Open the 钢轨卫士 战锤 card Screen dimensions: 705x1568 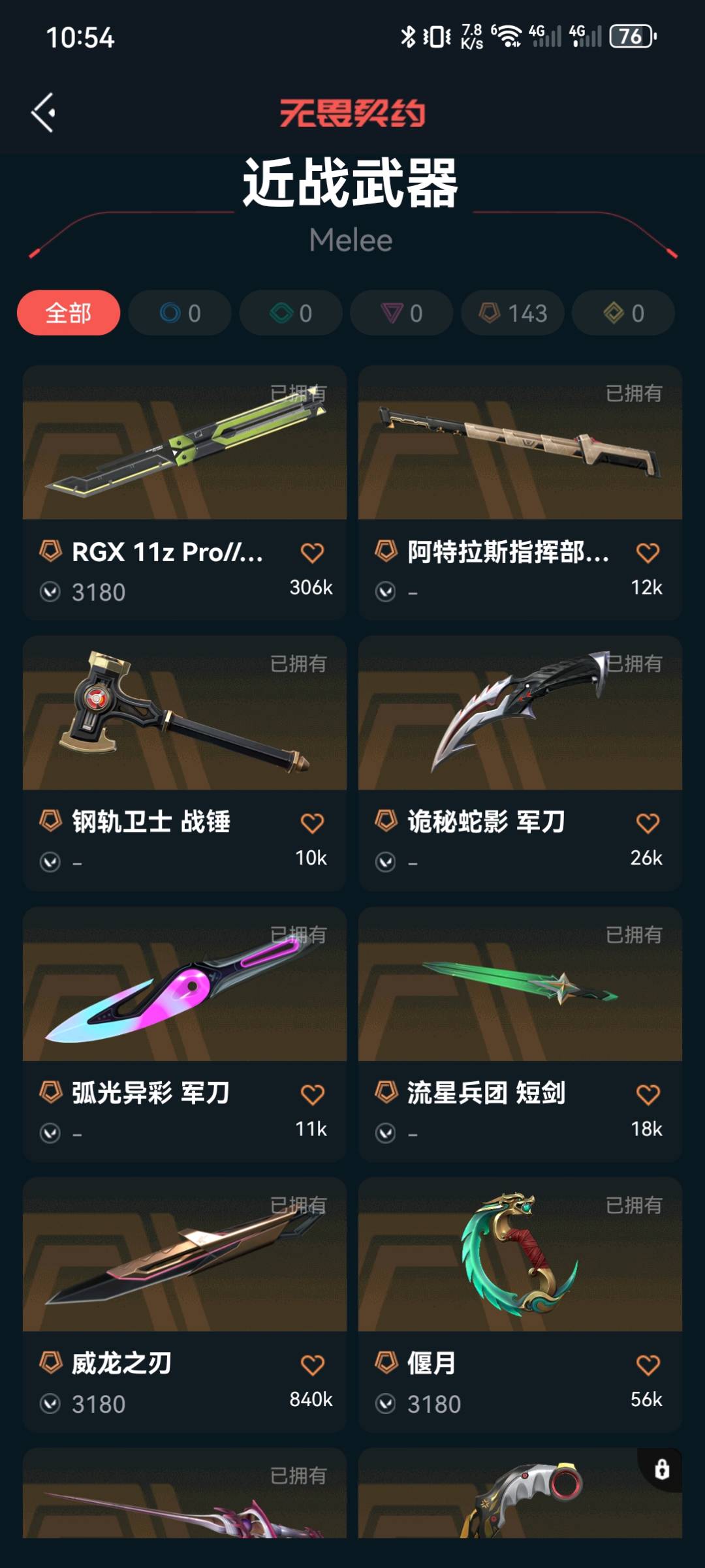(x=184, y=714)
